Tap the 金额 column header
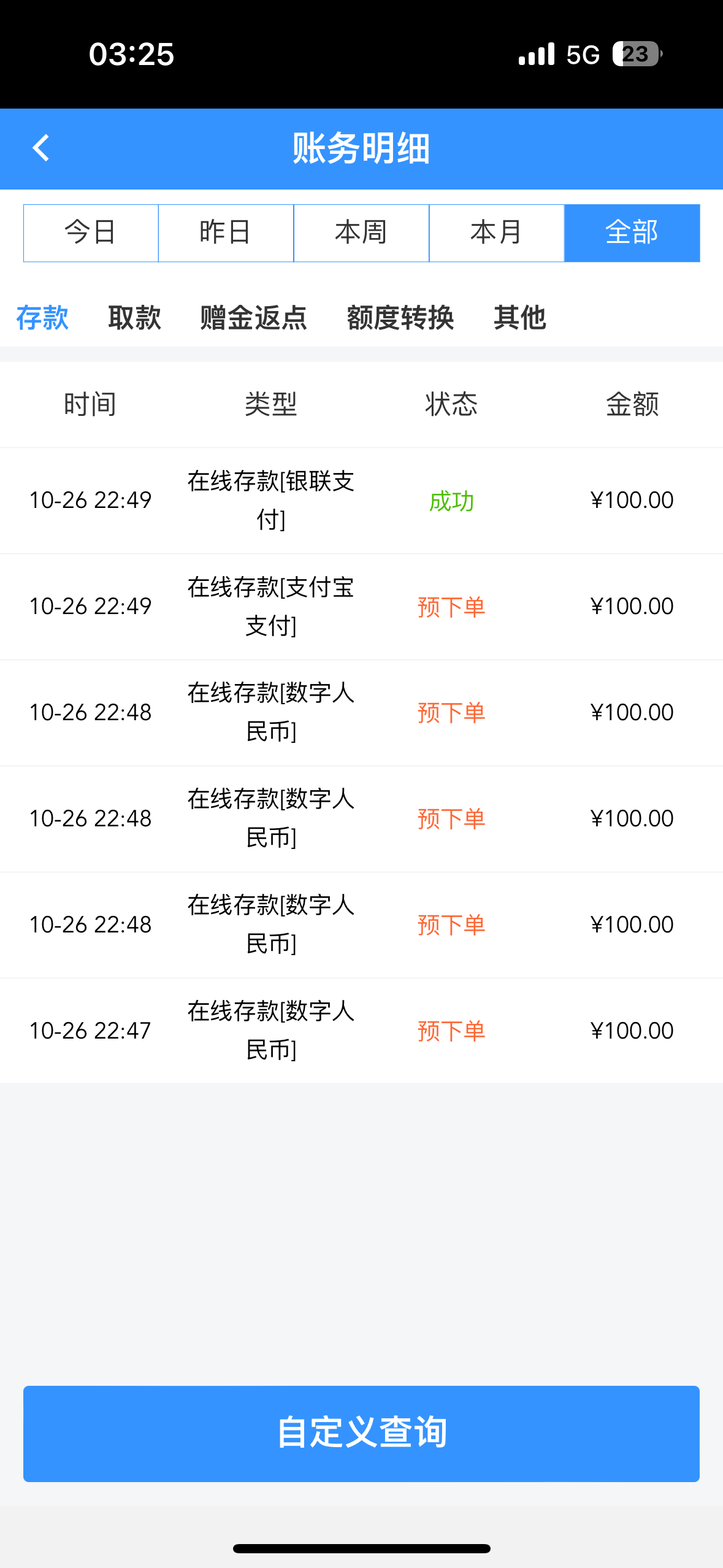 pyautogui.click(x=631, y=404)
